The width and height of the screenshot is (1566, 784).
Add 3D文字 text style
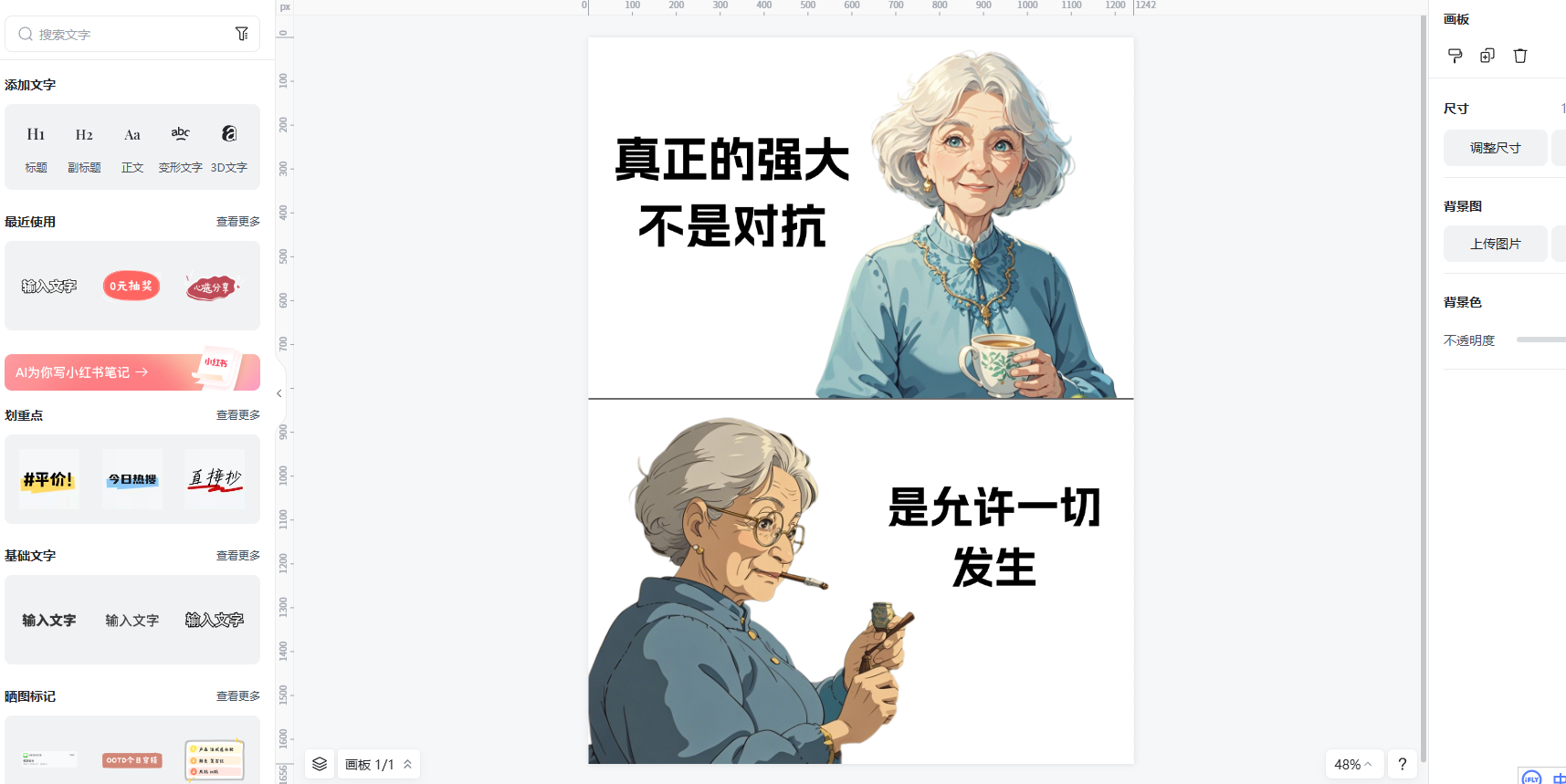pos(228,146)
